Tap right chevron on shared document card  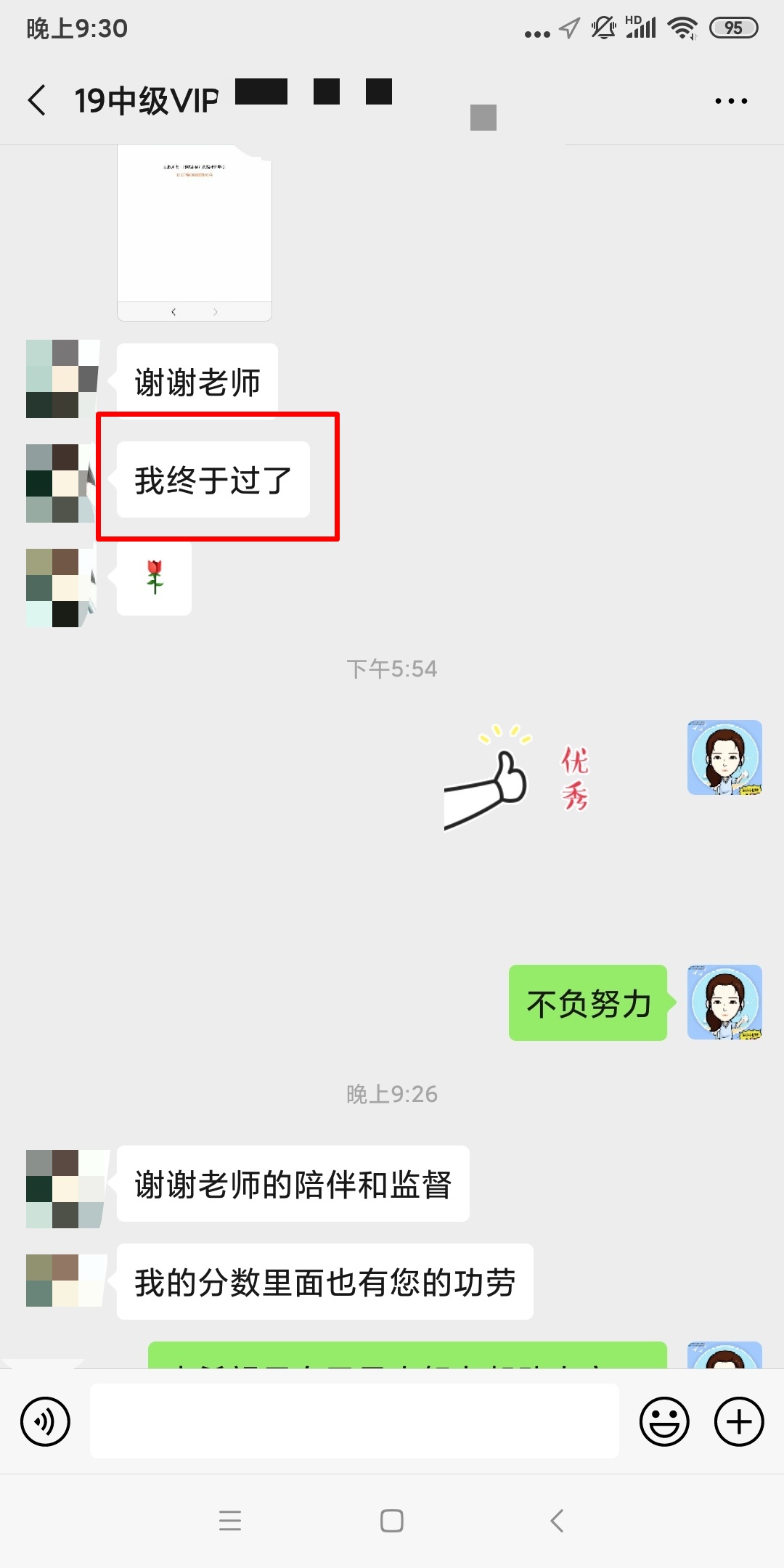coord(216,311)
